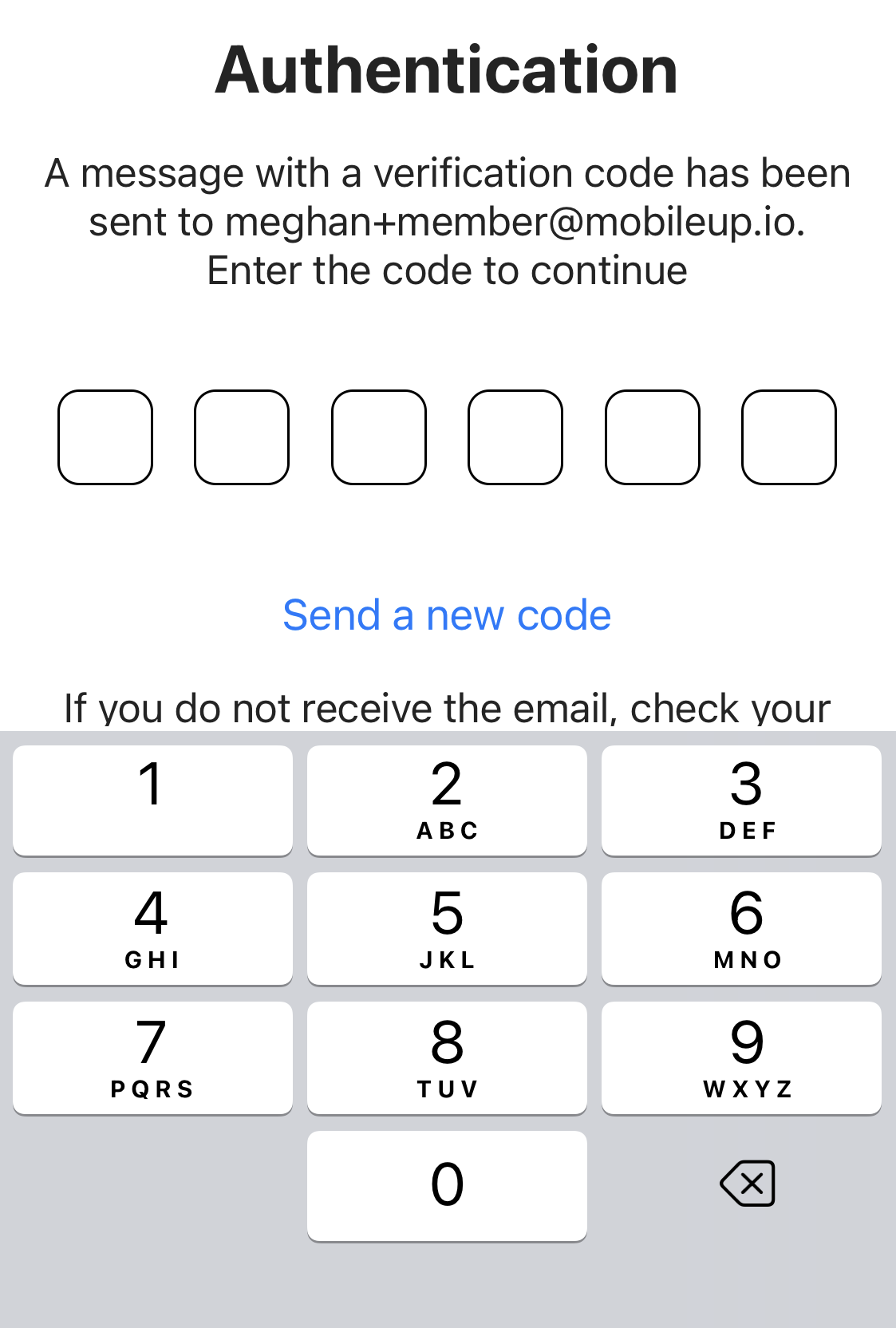Image resolution: width=896 pixels, height=1328 pixels.
Task: Tap Send a new code link
Action: click(x=447, y=615)
